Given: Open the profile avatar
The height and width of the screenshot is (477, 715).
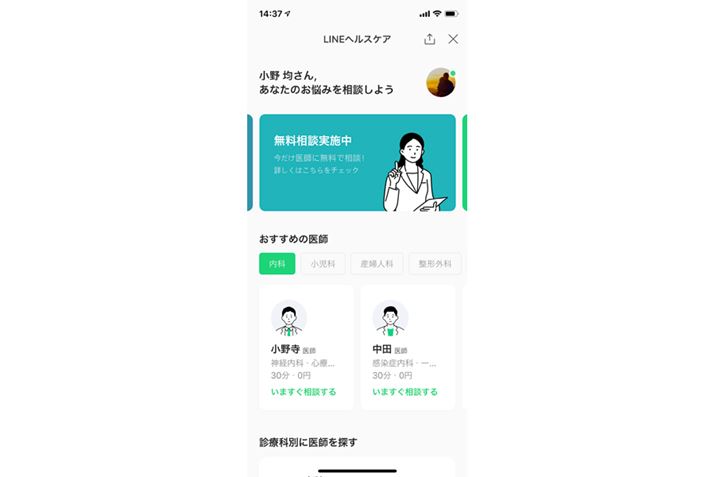Looking at the screenshot, I should tap(440, 82).
